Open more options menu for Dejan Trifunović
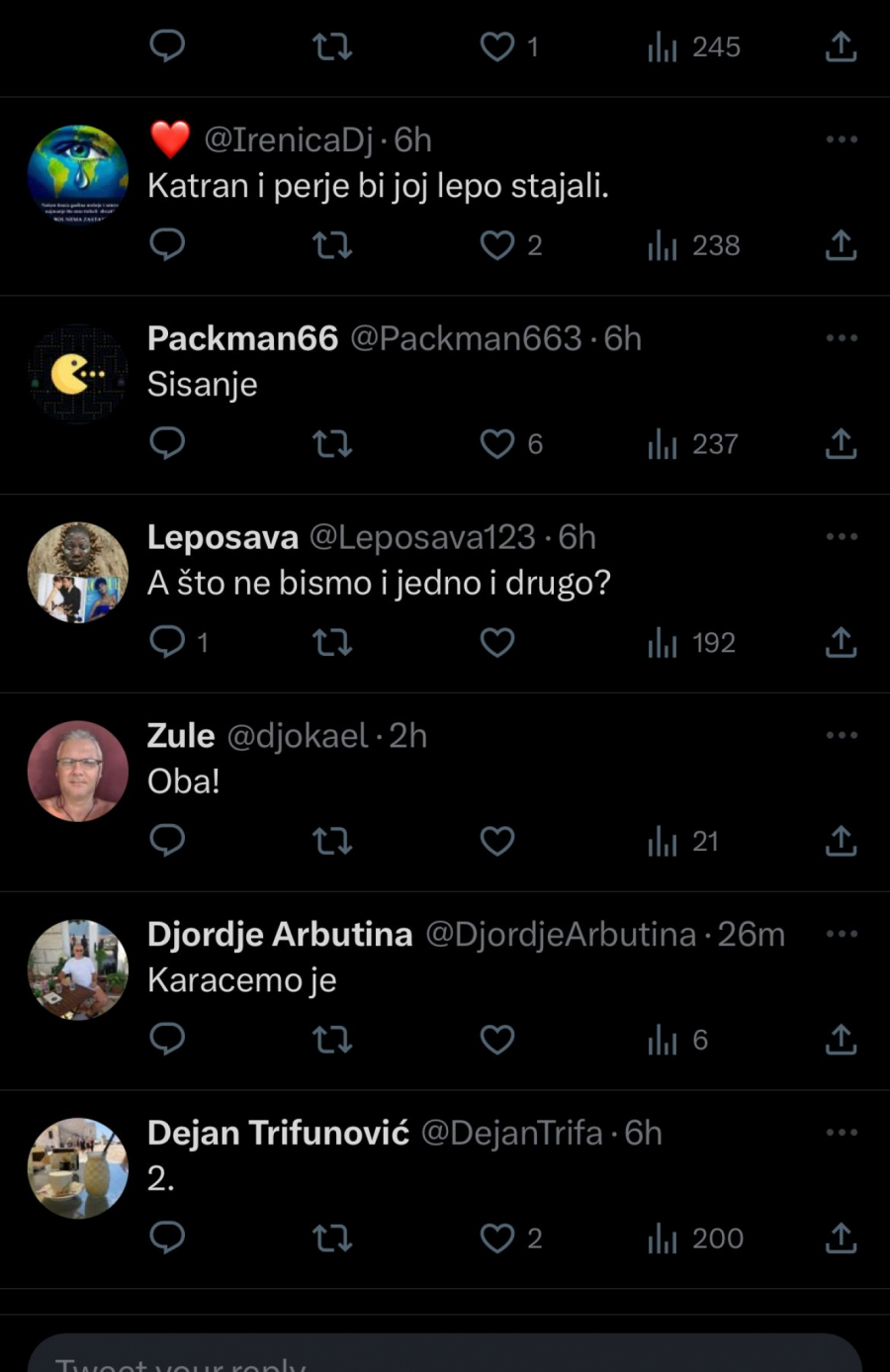Screen dimensions: 890x1372 [842, 1132]
